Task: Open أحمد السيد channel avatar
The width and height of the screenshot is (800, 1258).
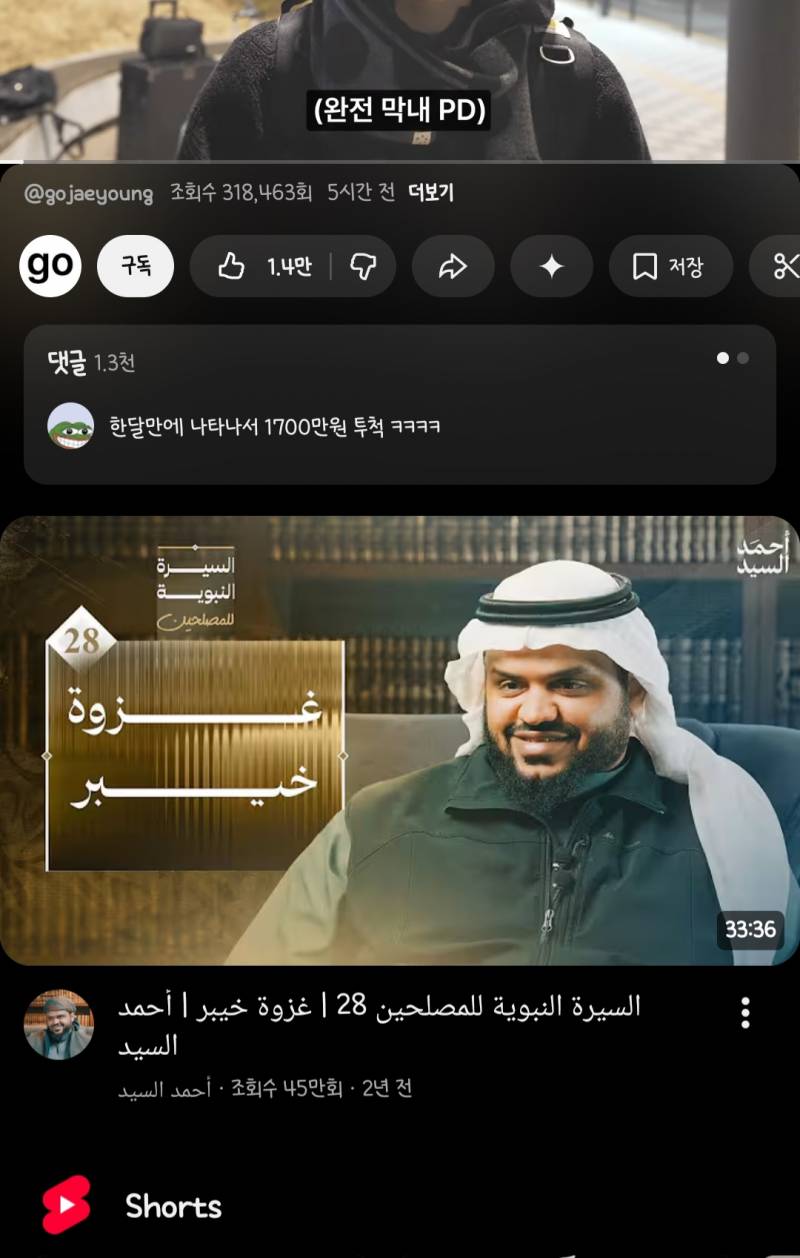Action: pyautogui.click(x=58, y=1025)
